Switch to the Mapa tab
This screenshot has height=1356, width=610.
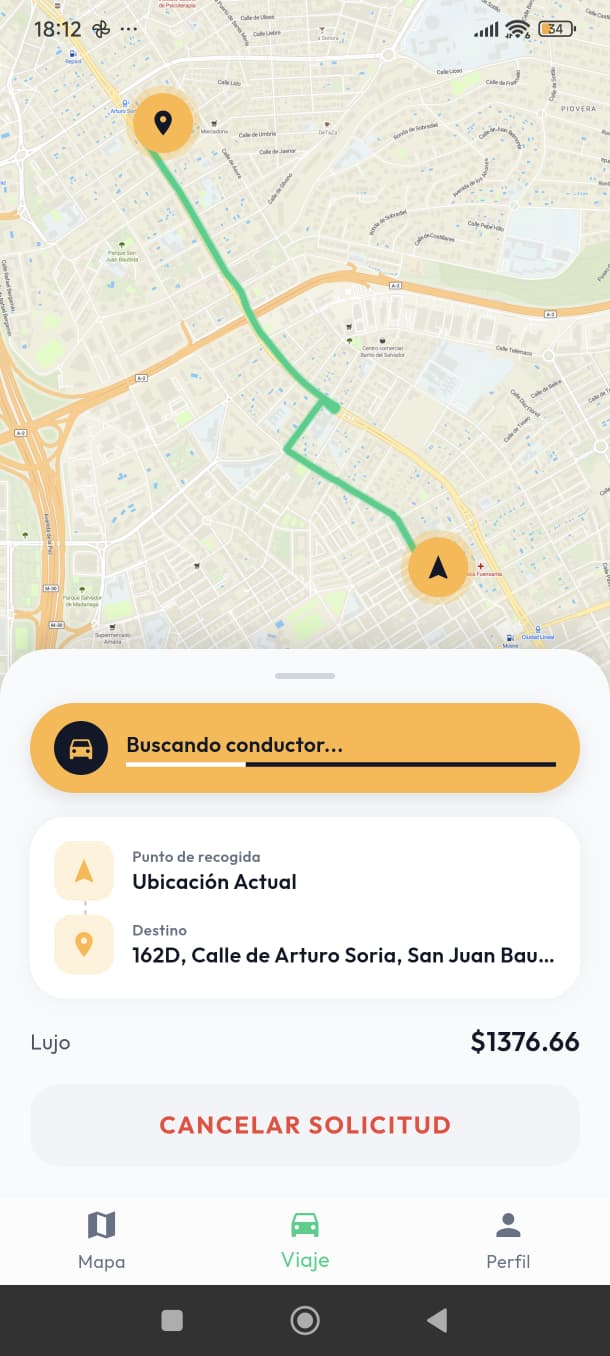pyautogui.click(x=101, y=1240)
